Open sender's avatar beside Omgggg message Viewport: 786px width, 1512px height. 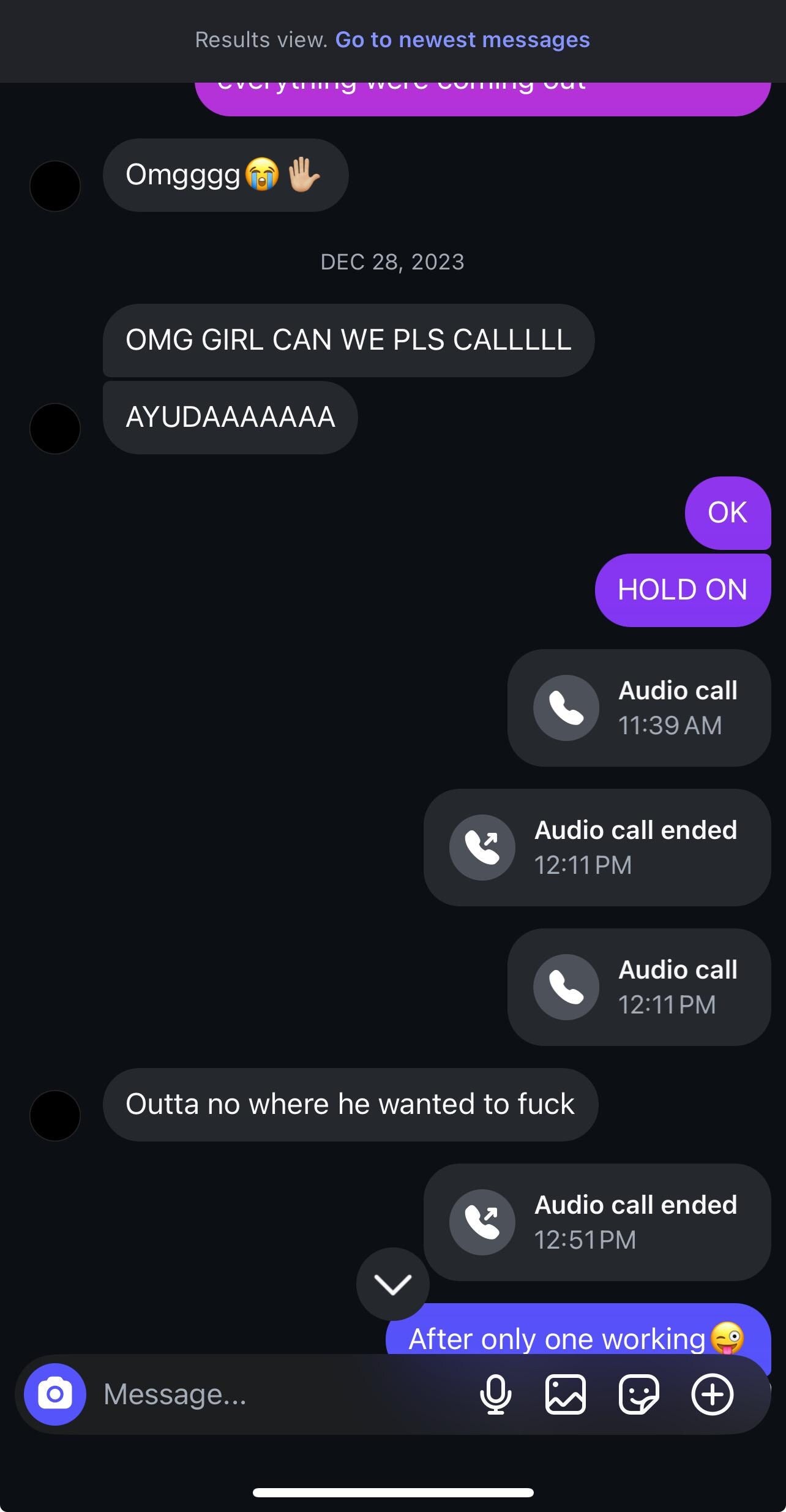[x=55, y=186]
